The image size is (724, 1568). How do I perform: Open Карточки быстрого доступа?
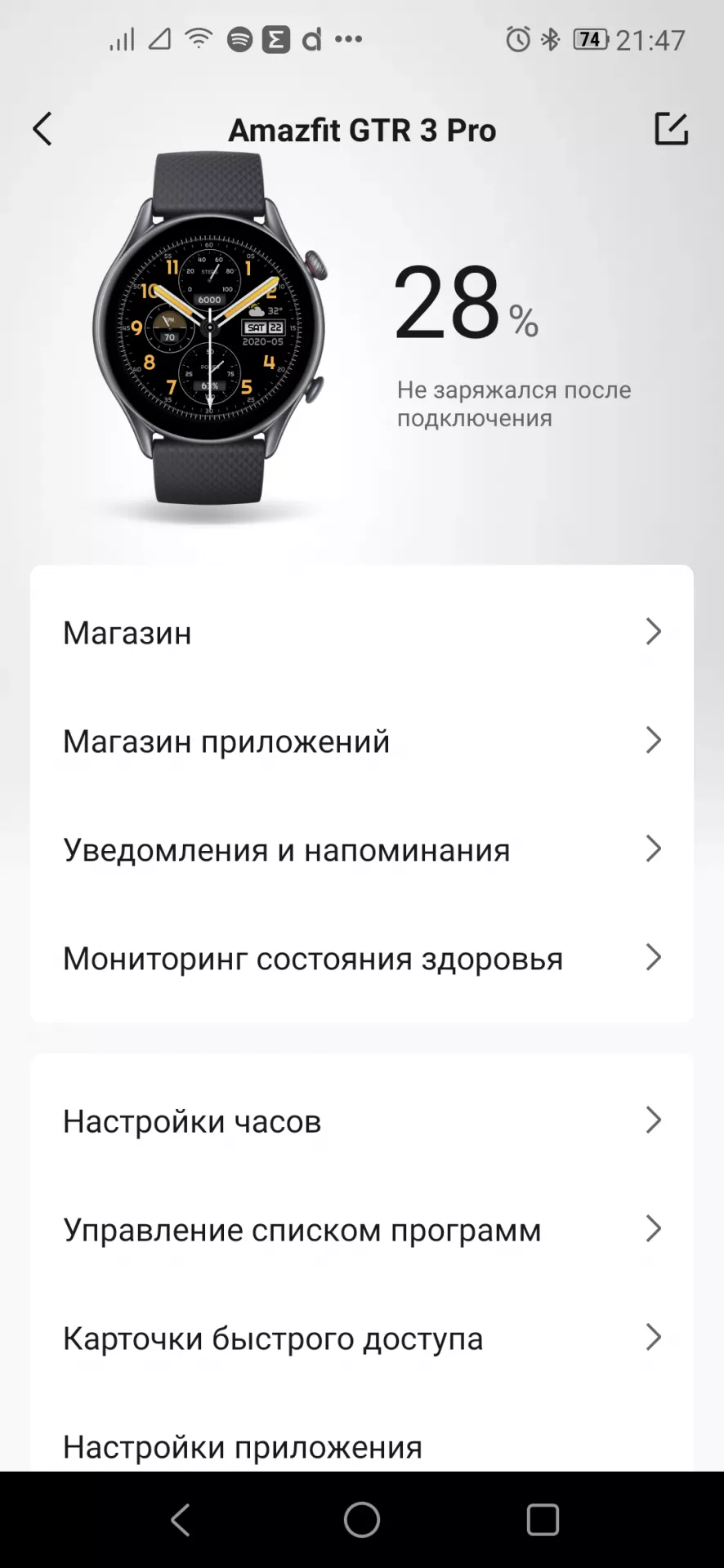[361, 1339]
